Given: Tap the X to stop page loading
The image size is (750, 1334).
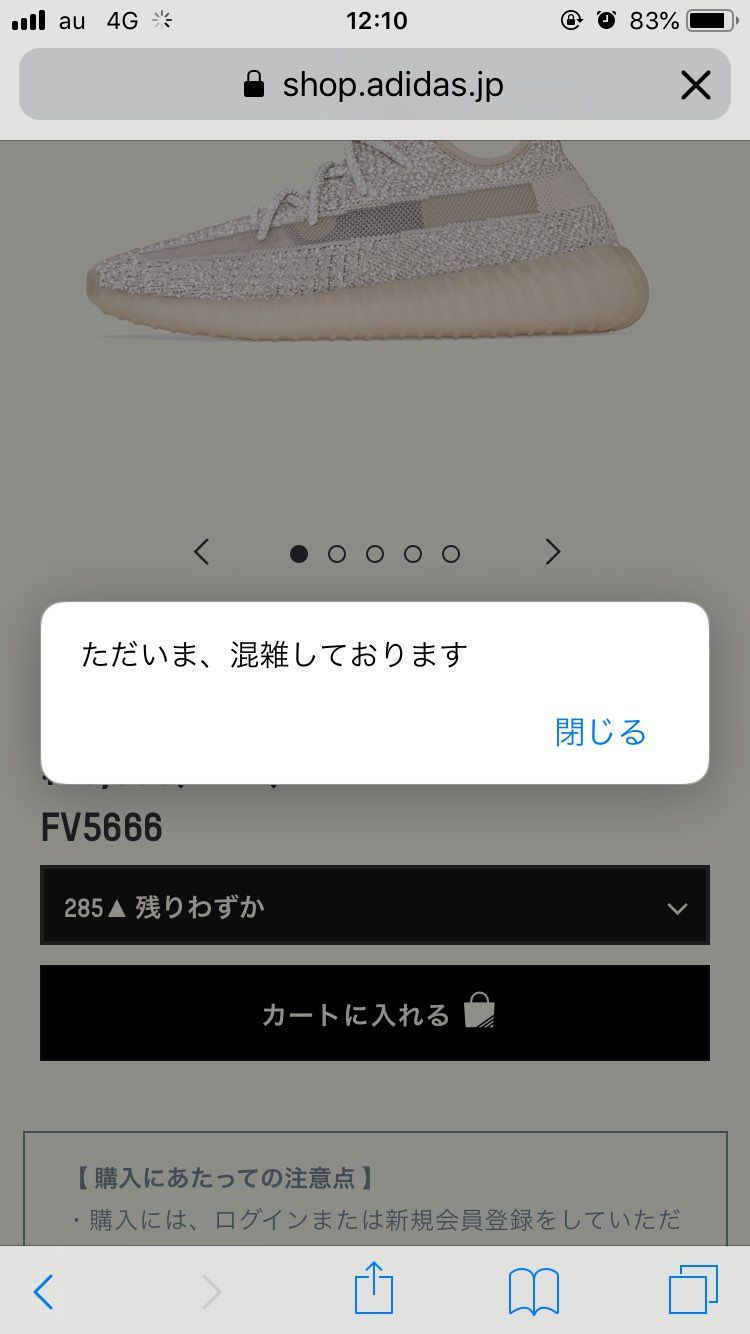Looking at the screenshot, I should 696,84.
